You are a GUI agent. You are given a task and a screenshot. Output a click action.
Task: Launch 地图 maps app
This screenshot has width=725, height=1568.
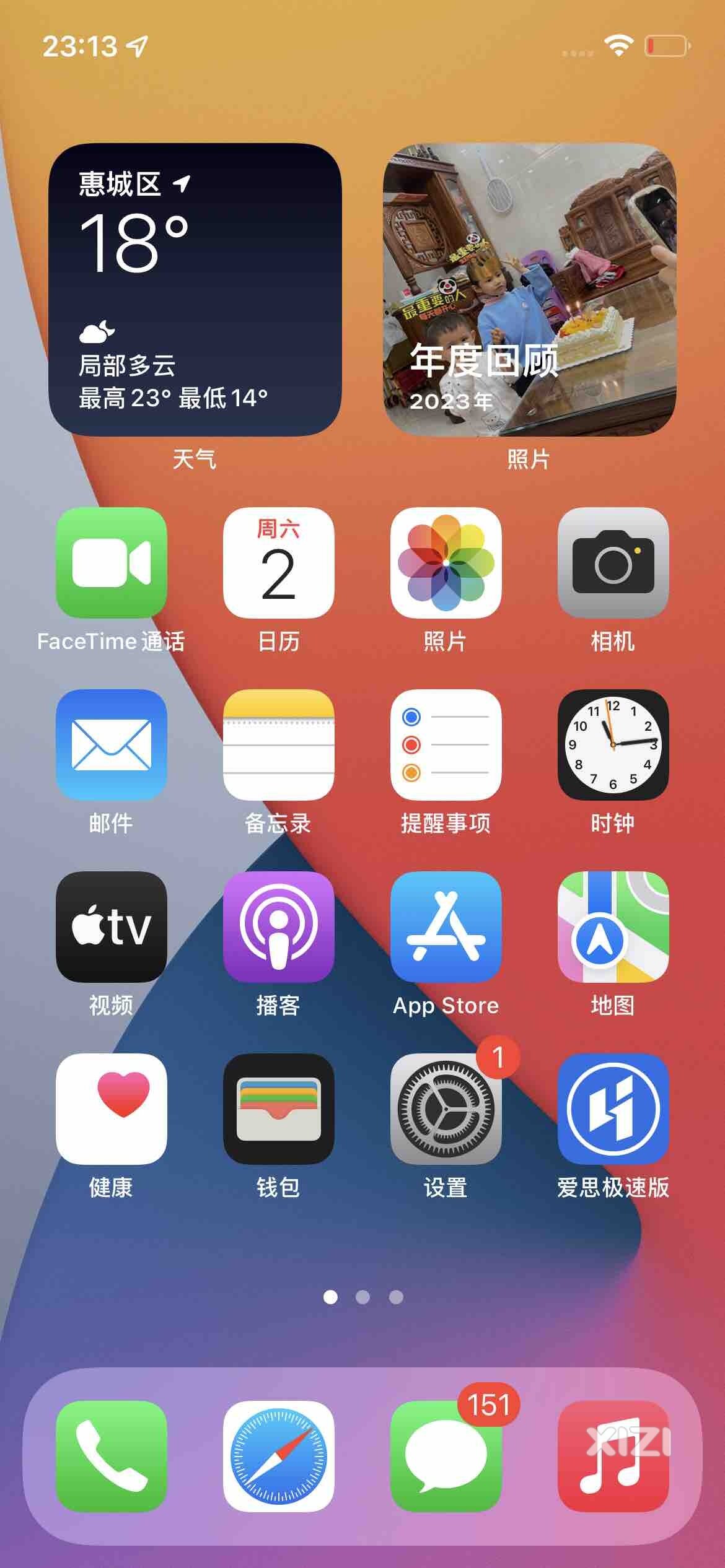(x=613, y=926)
